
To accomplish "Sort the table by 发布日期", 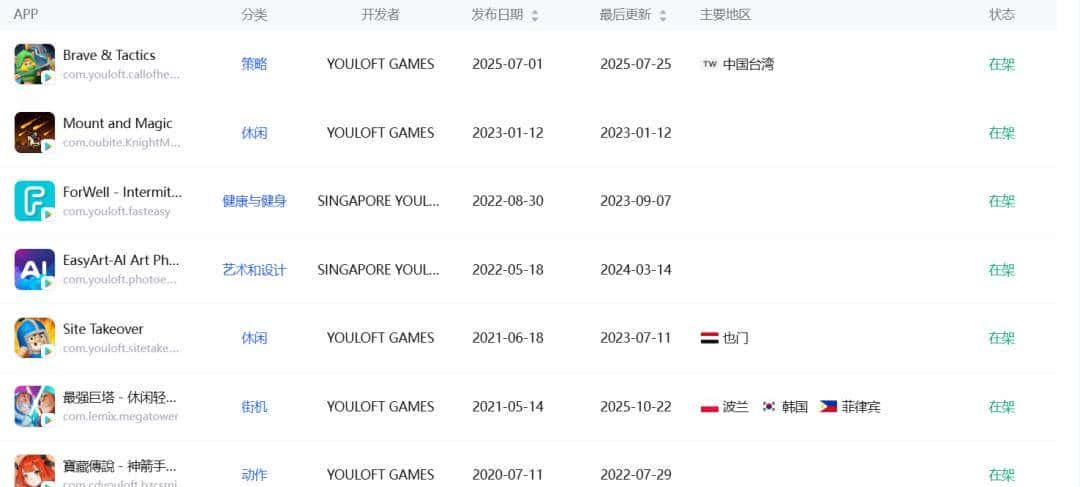I will point(534,15).
